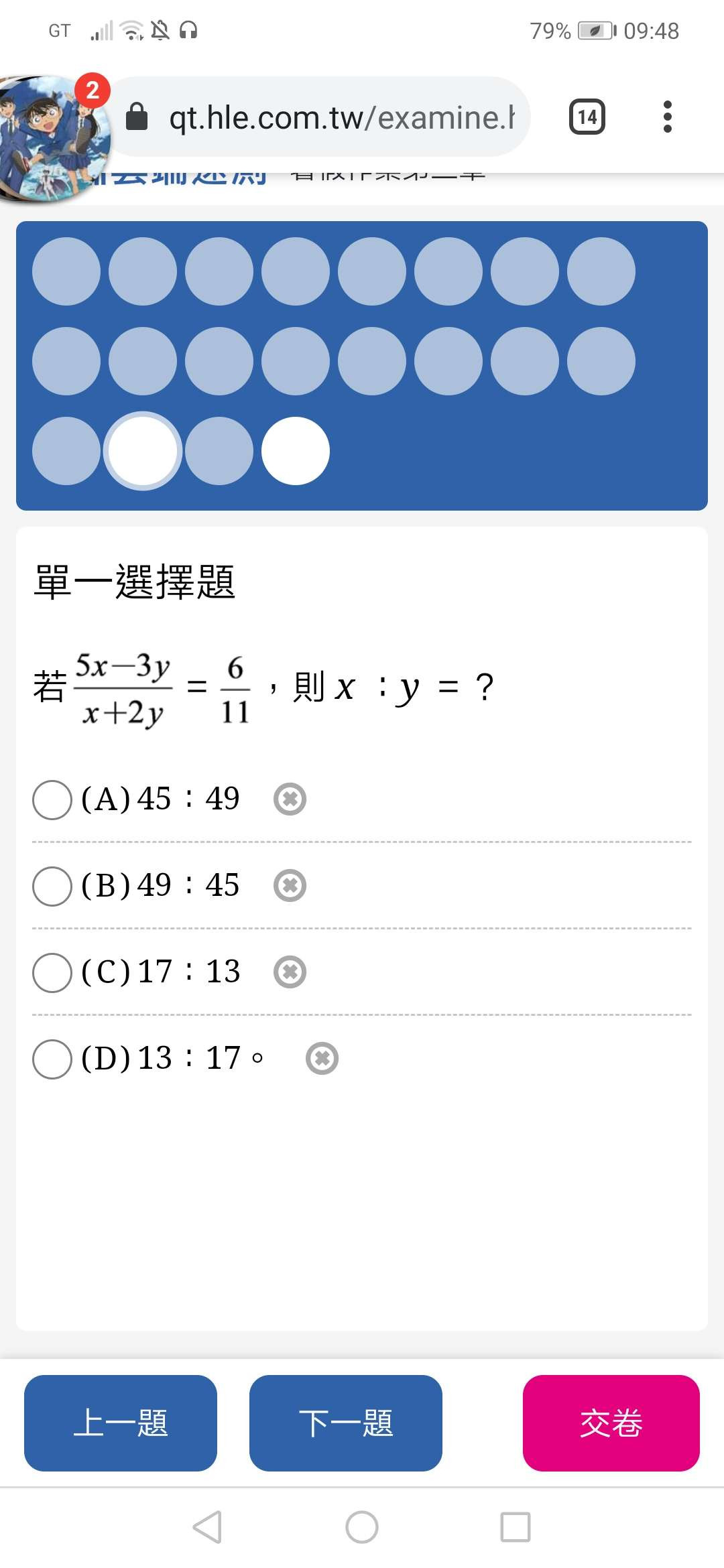Viewport: 724px width, 1568px height.
Task: Select answer option (A) 45:49
Action: (x=52, y=799)
